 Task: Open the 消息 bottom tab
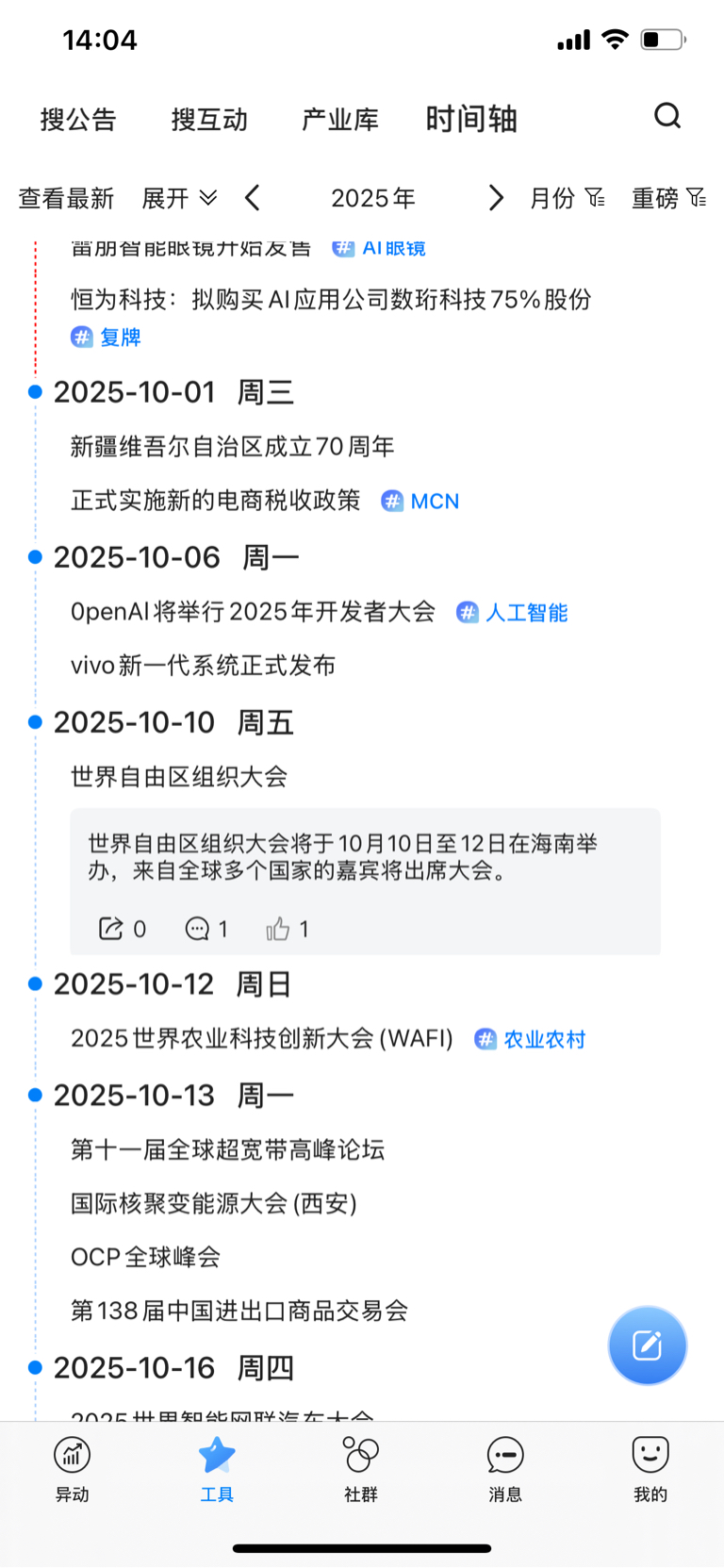tap(505, 1469)
